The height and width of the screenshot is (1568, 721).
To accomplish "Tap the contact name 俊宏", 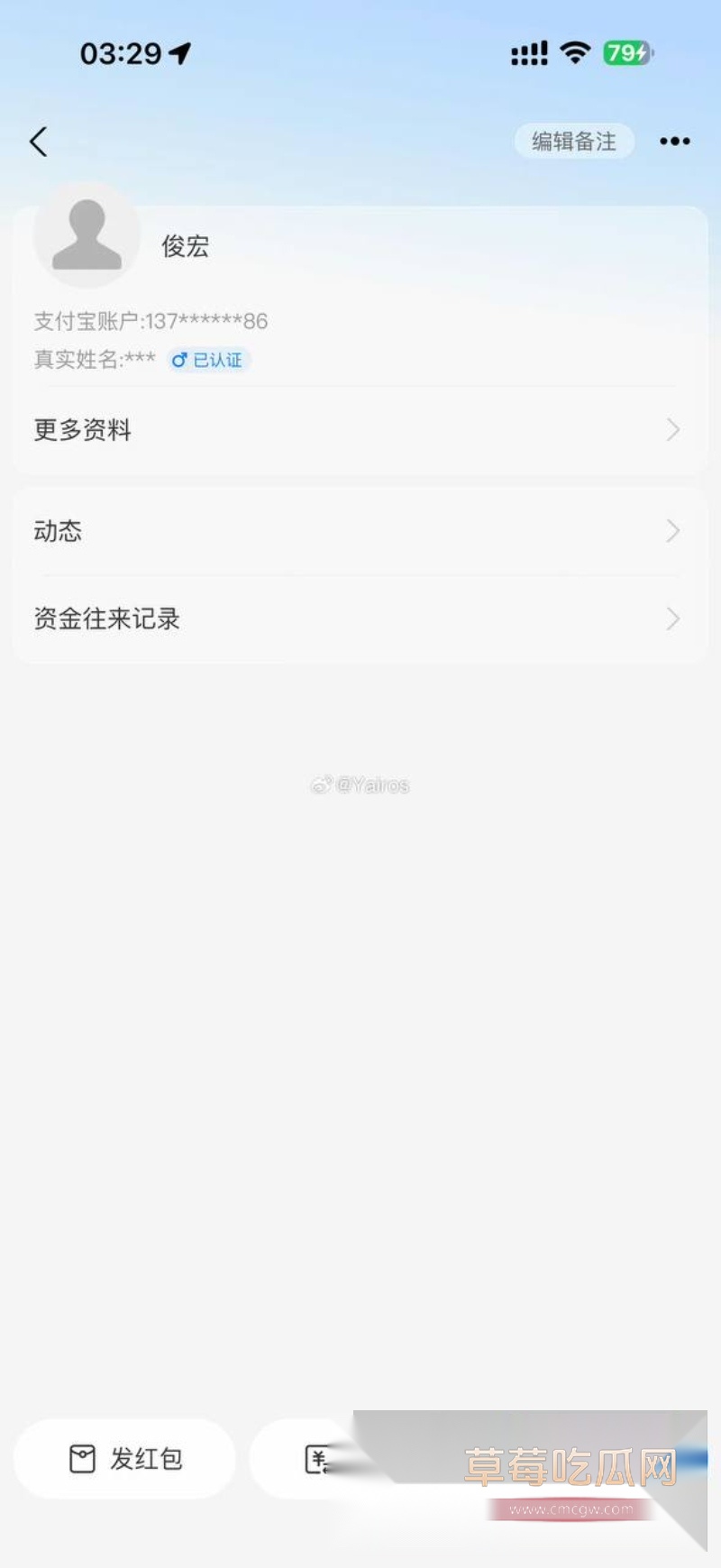I will click(x=182, y=247).
